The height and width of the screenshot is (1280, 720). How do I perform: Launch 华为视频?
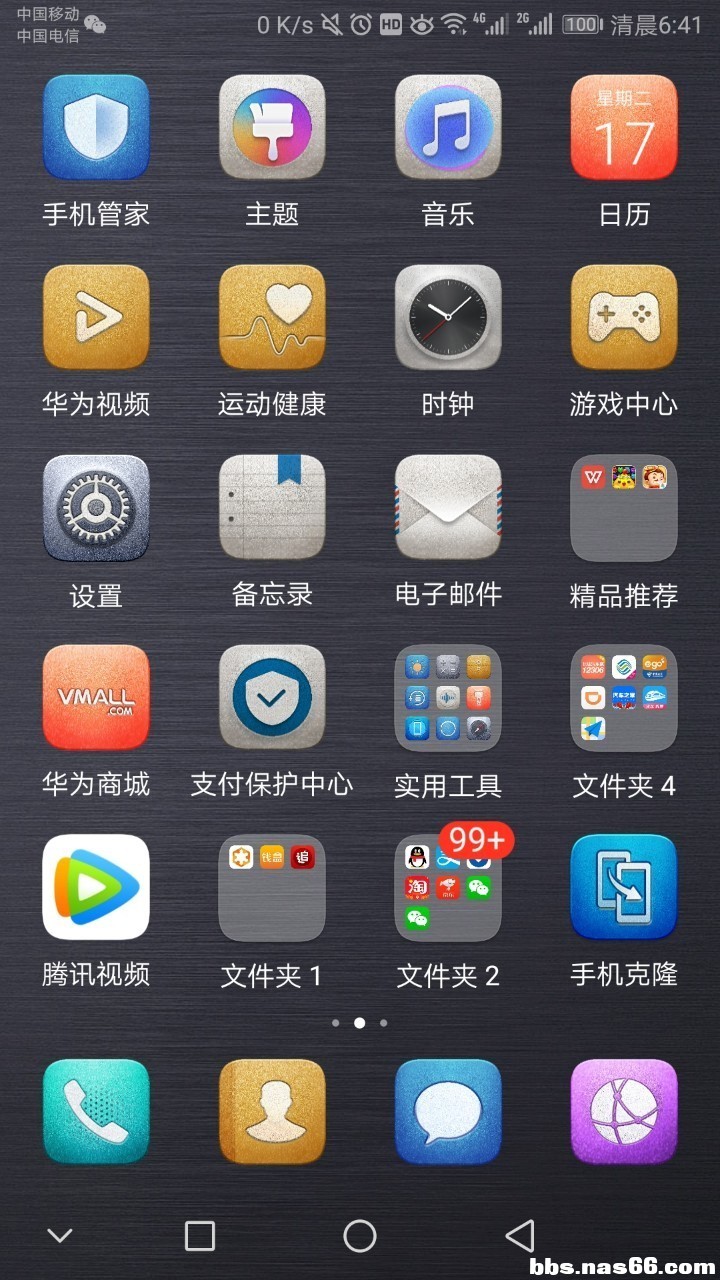(x=96, y=318)
